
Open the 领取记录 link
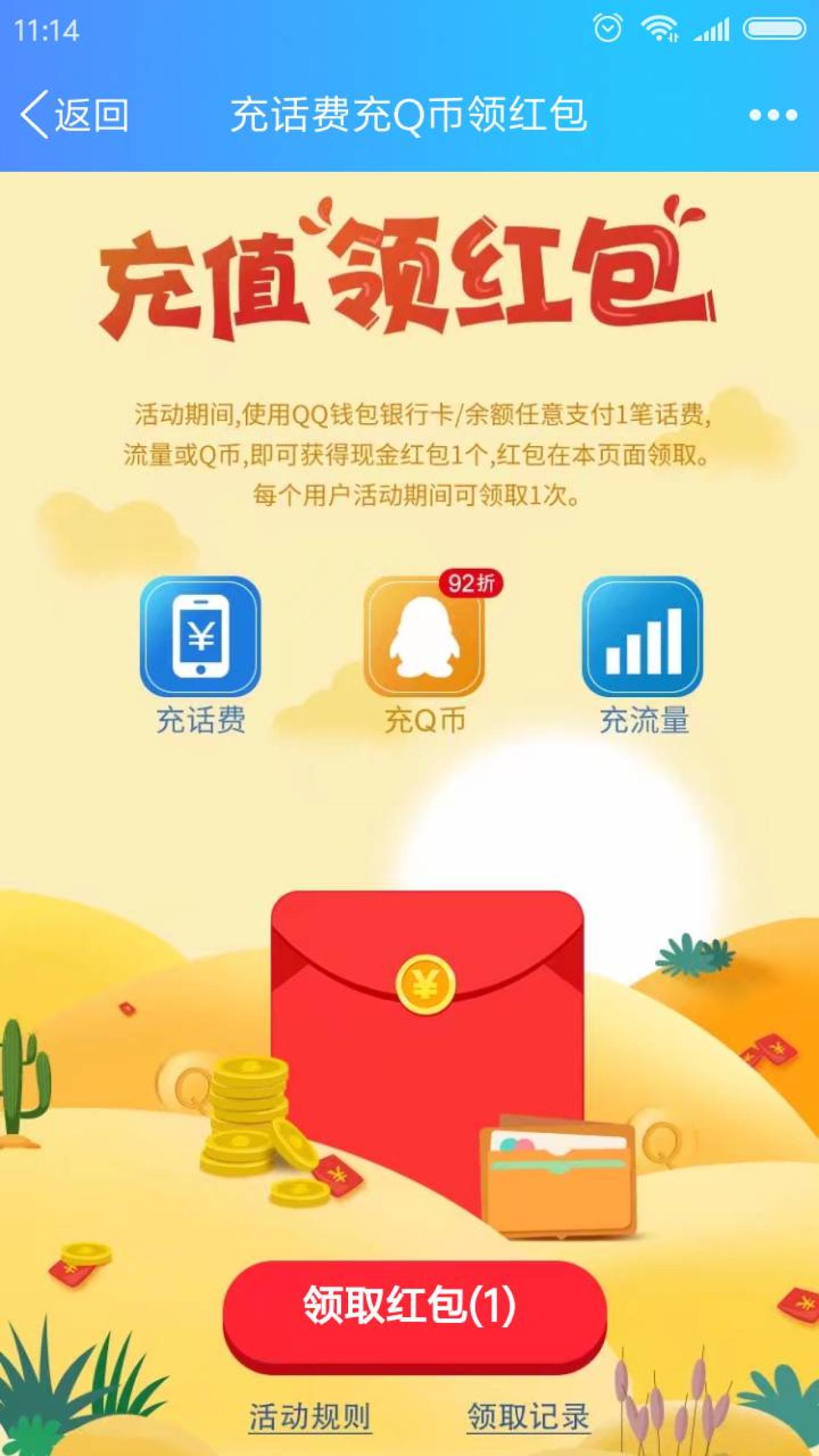tap(528, 1416)
